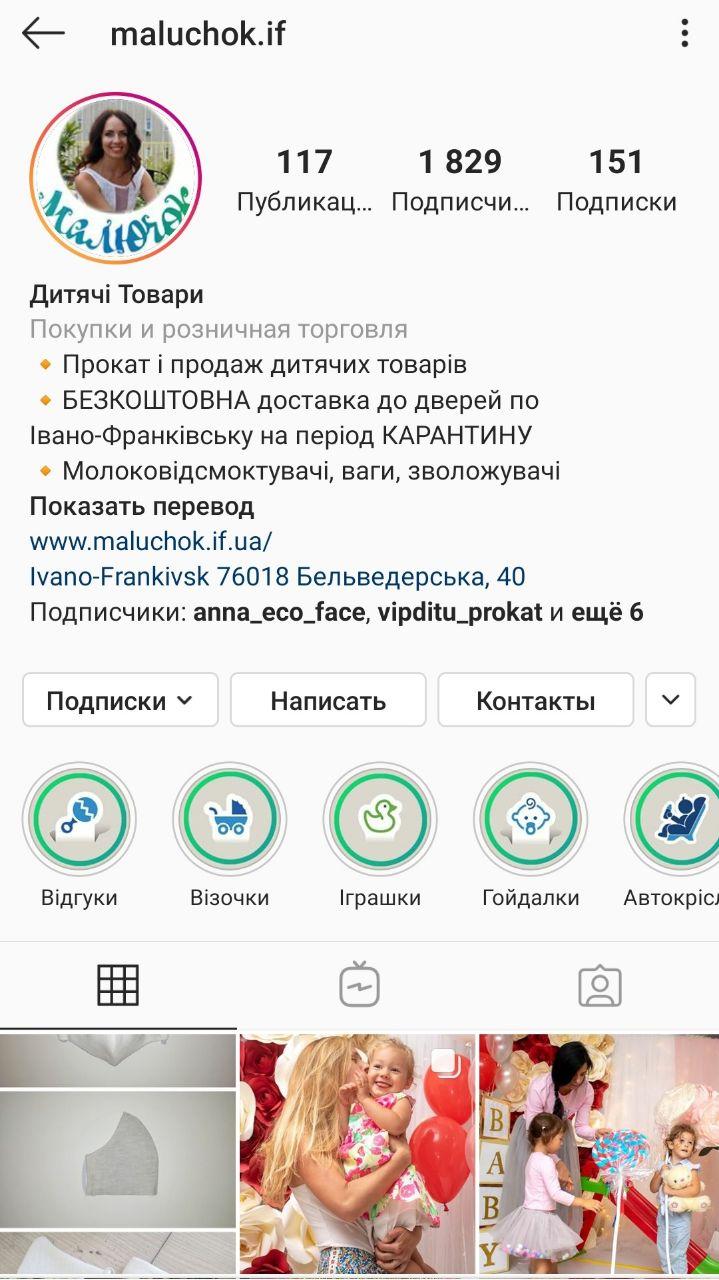Open the Візочки story highlight

229,820
